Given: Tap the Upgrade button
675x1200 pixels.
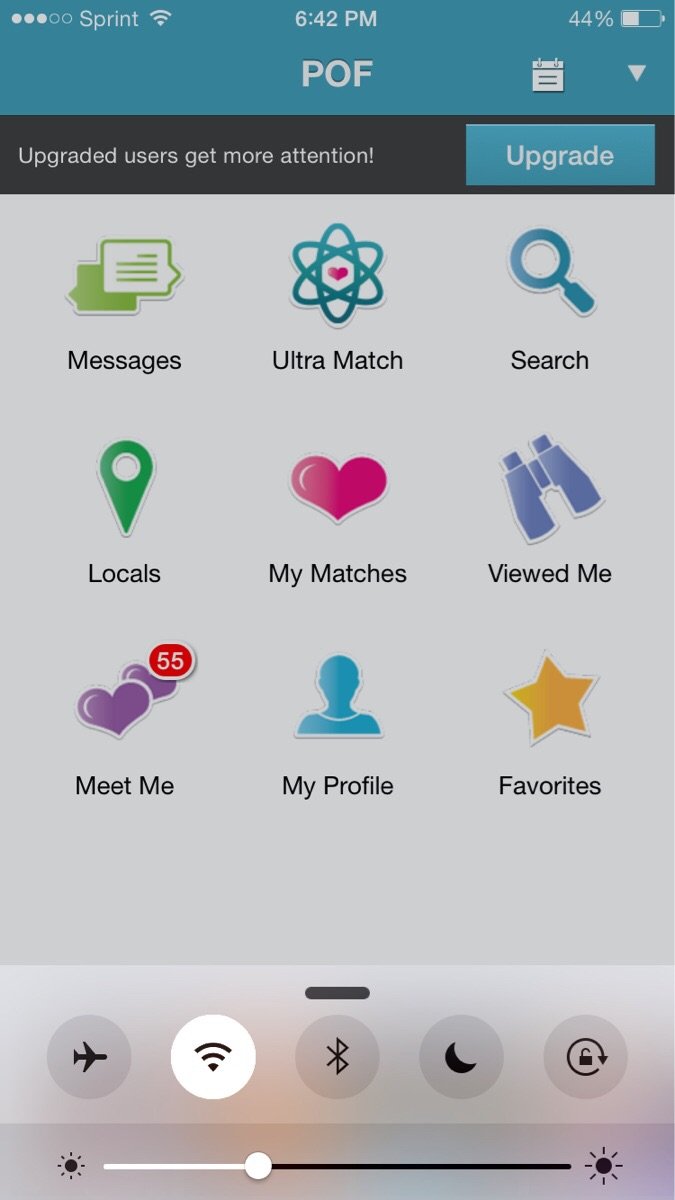Looking at the screenshot, I should (x=560, y=155).
